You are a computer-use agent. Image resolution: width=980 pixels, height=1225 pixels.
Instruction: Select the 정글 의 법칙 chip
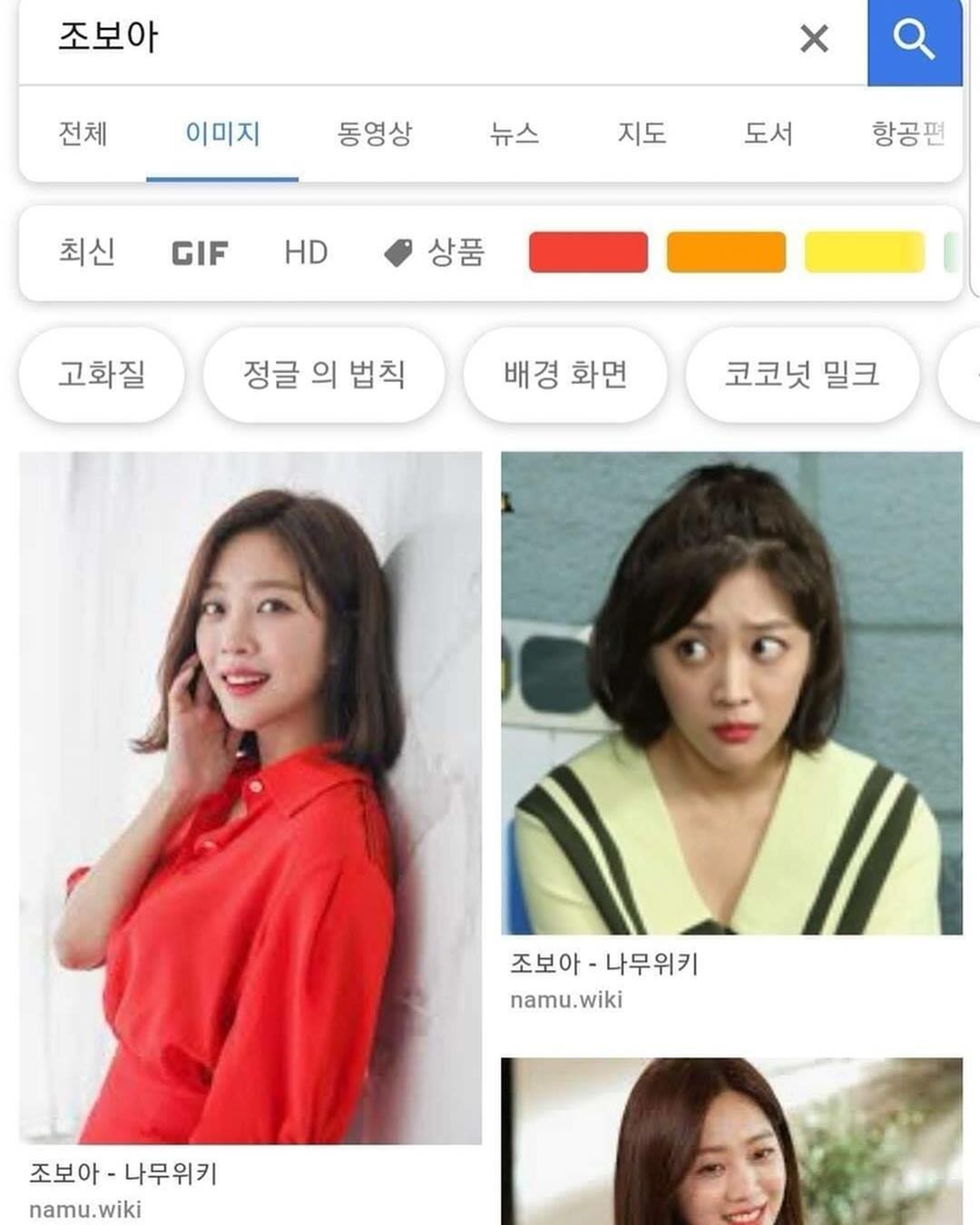(x=324, y=374)
